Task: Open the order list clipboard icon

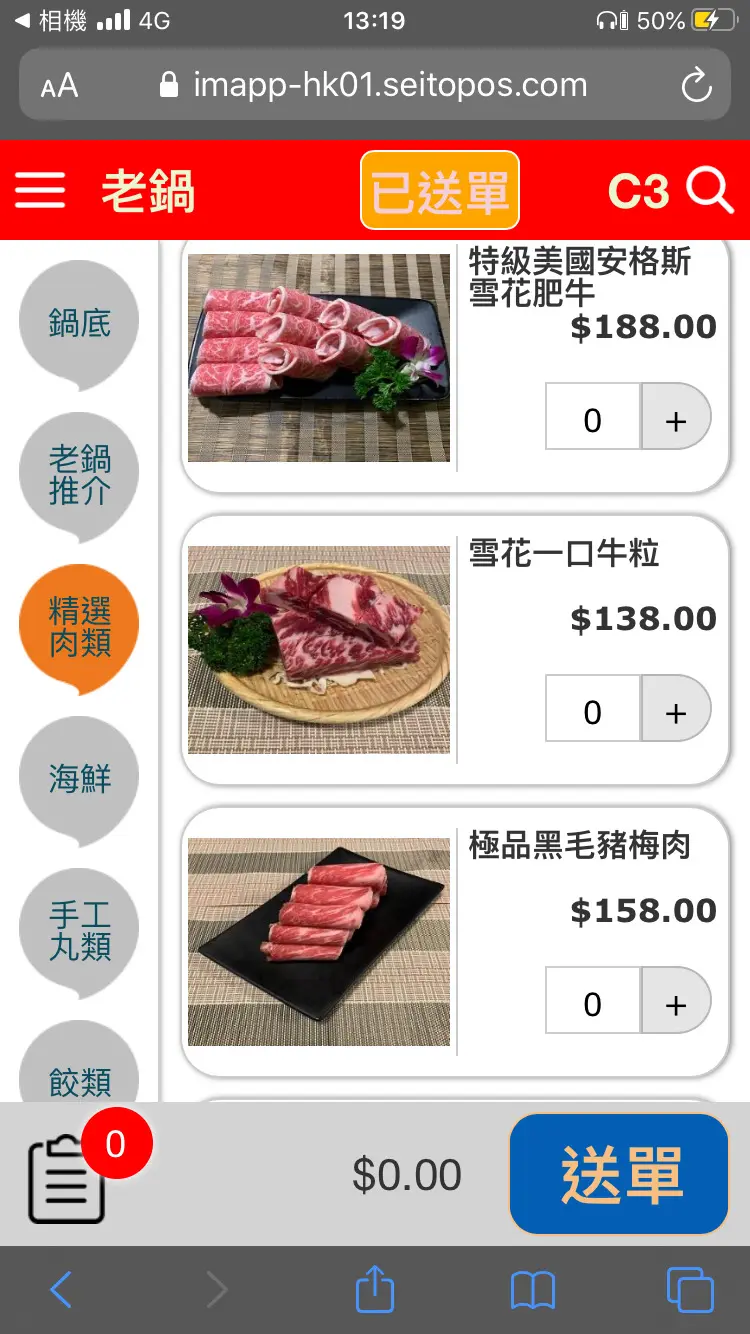Action: click(67, 1179)
